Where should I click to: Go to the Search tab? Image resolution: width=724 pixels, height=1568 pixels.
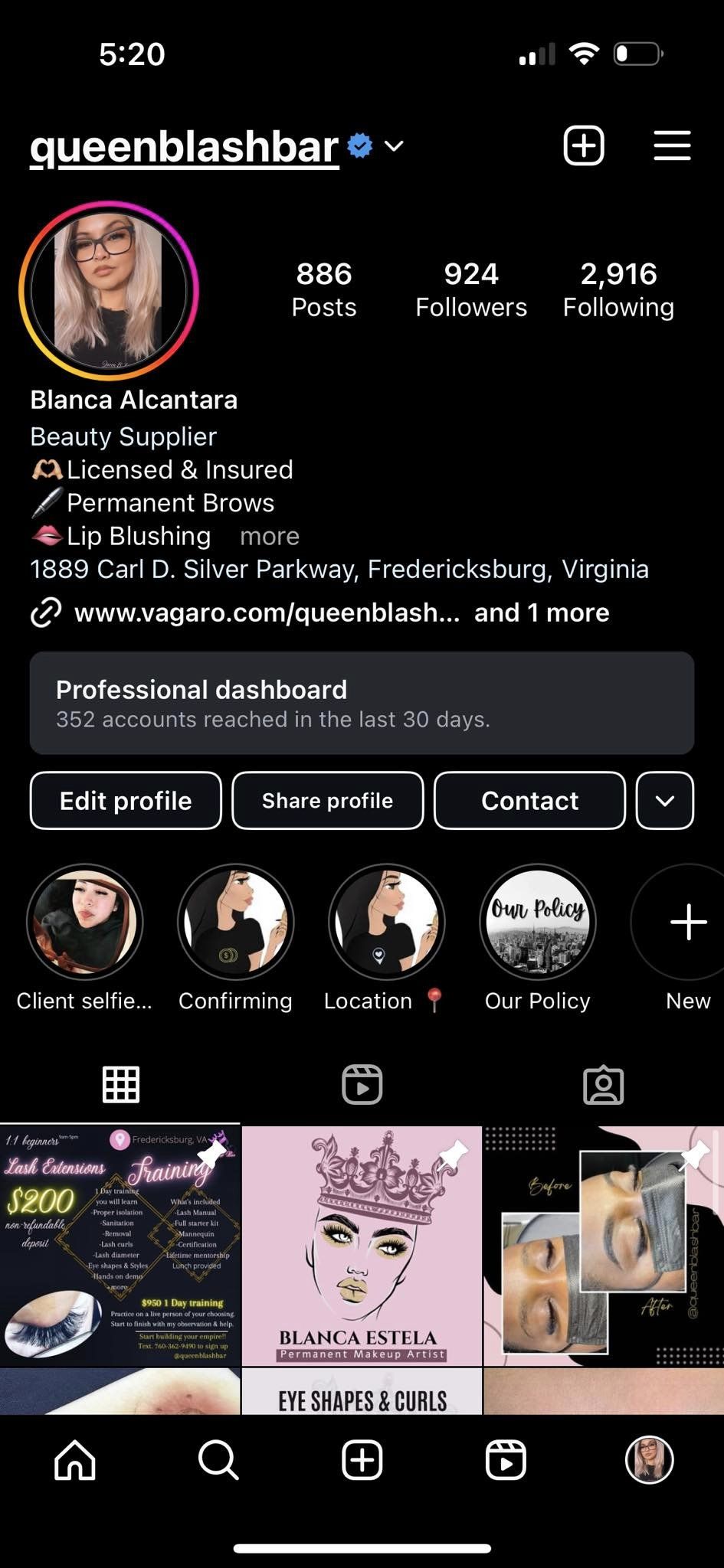tap(218, 1459)
